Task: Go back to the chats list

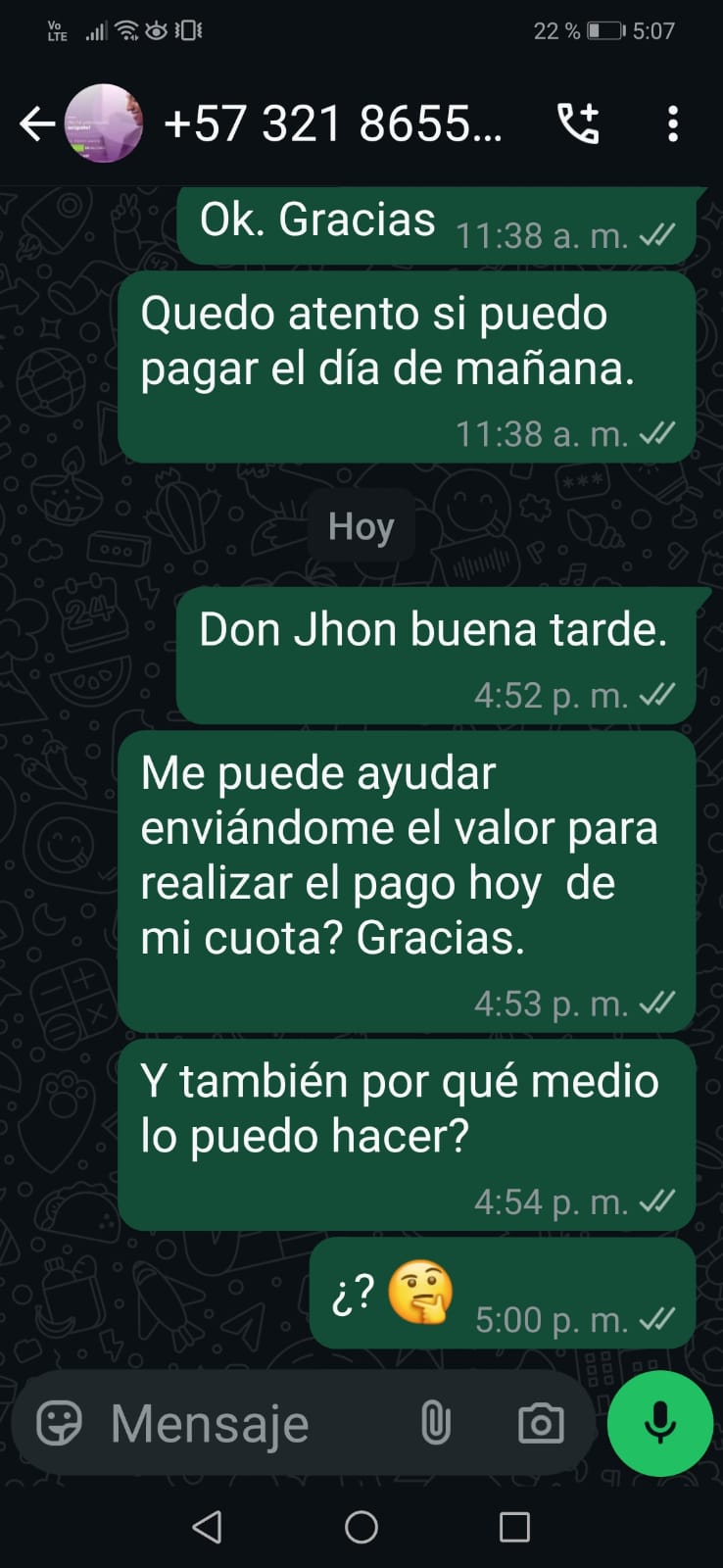Action: [x=36, y=124]
